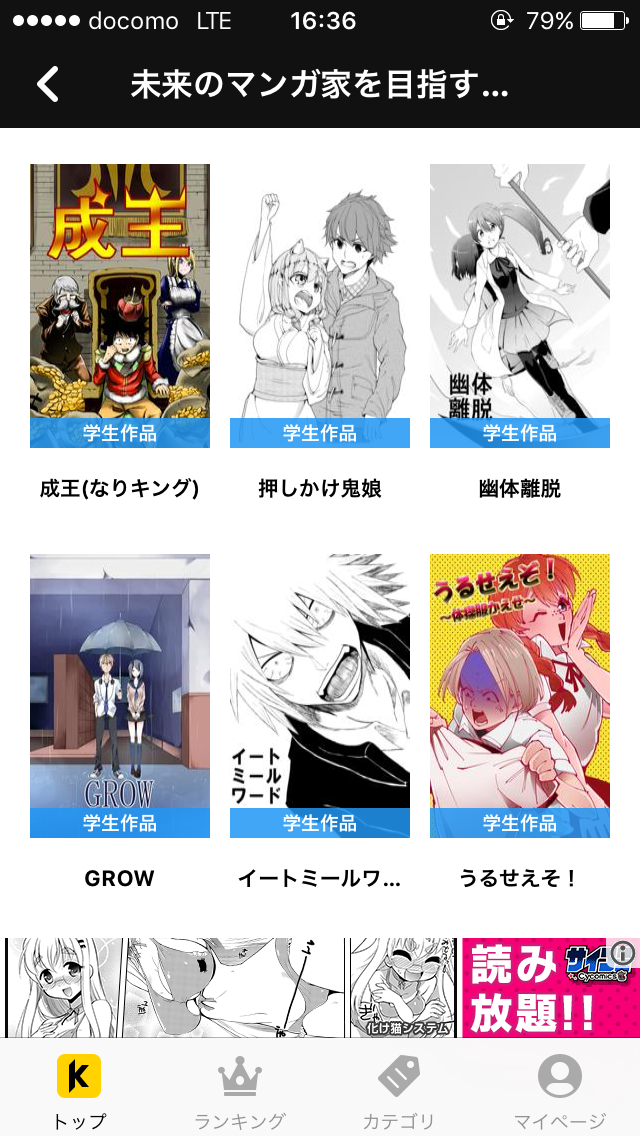Switch to the トップ tab

(79, 1092)
